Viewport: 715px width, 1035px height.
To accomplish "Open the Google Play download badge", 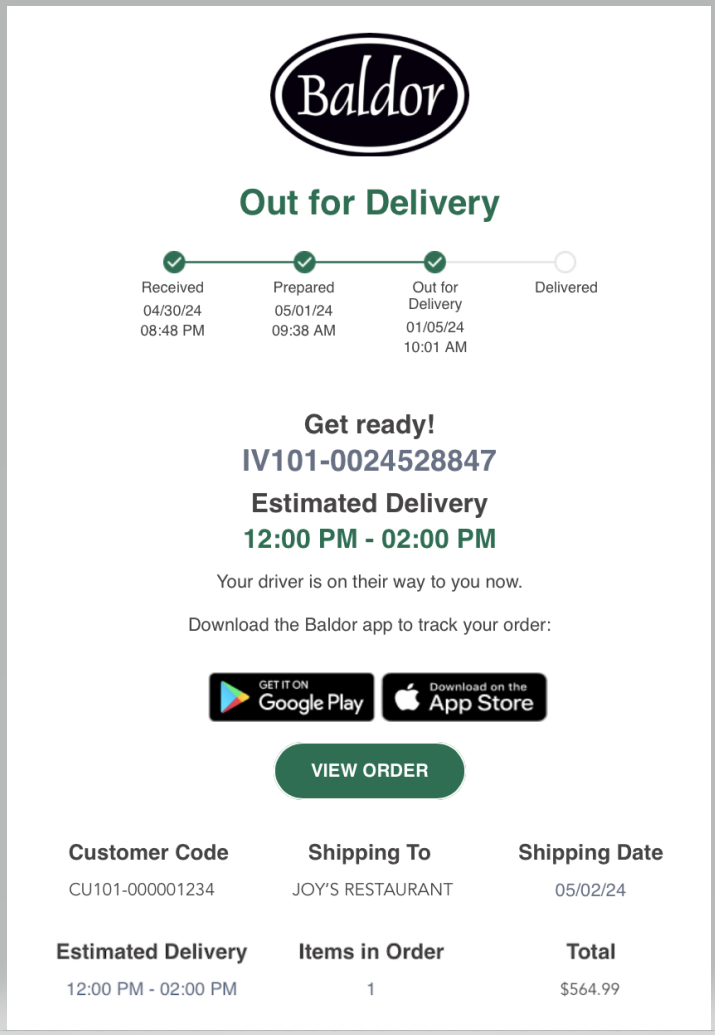I will point(291,697).
